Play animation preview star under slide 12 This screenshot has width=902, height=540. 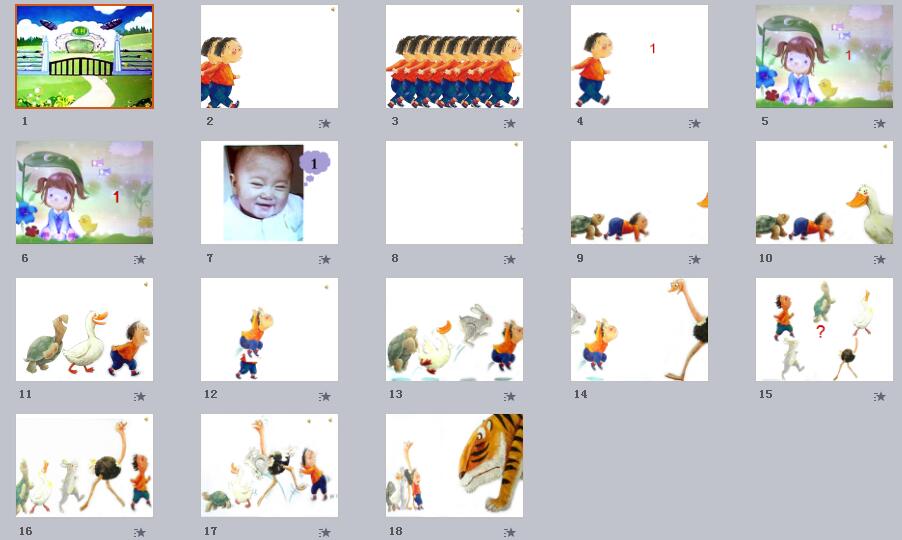(x=325, y=397)
